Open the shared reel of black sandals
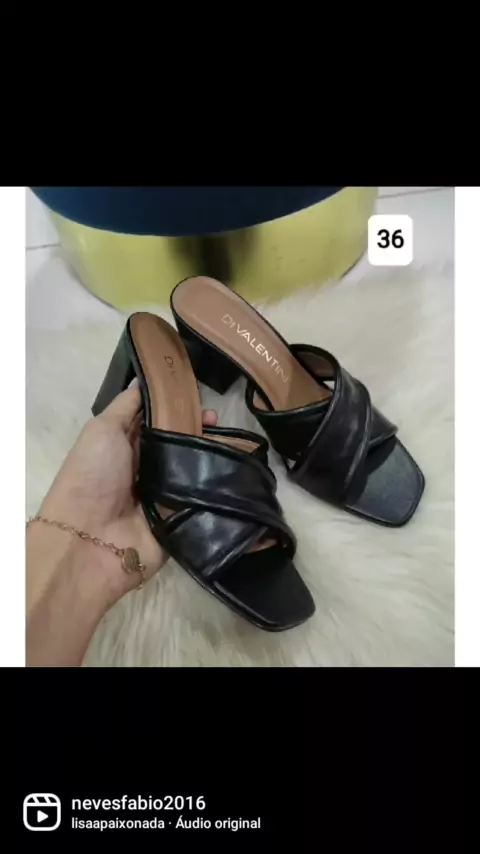This screenshot has height=854, width=480. point(240,426)
